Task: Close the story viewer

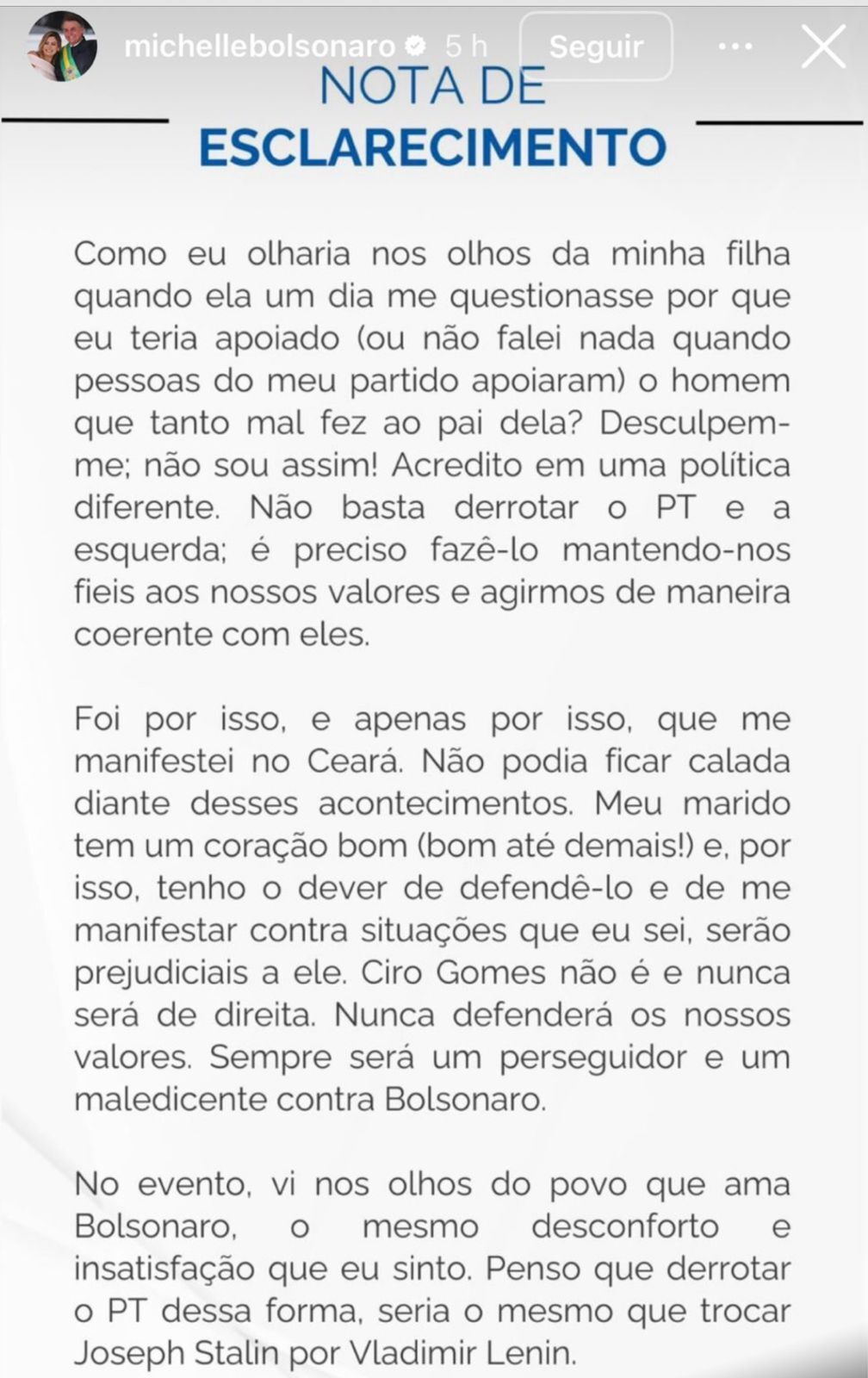Action: click(x=823, y=47)
